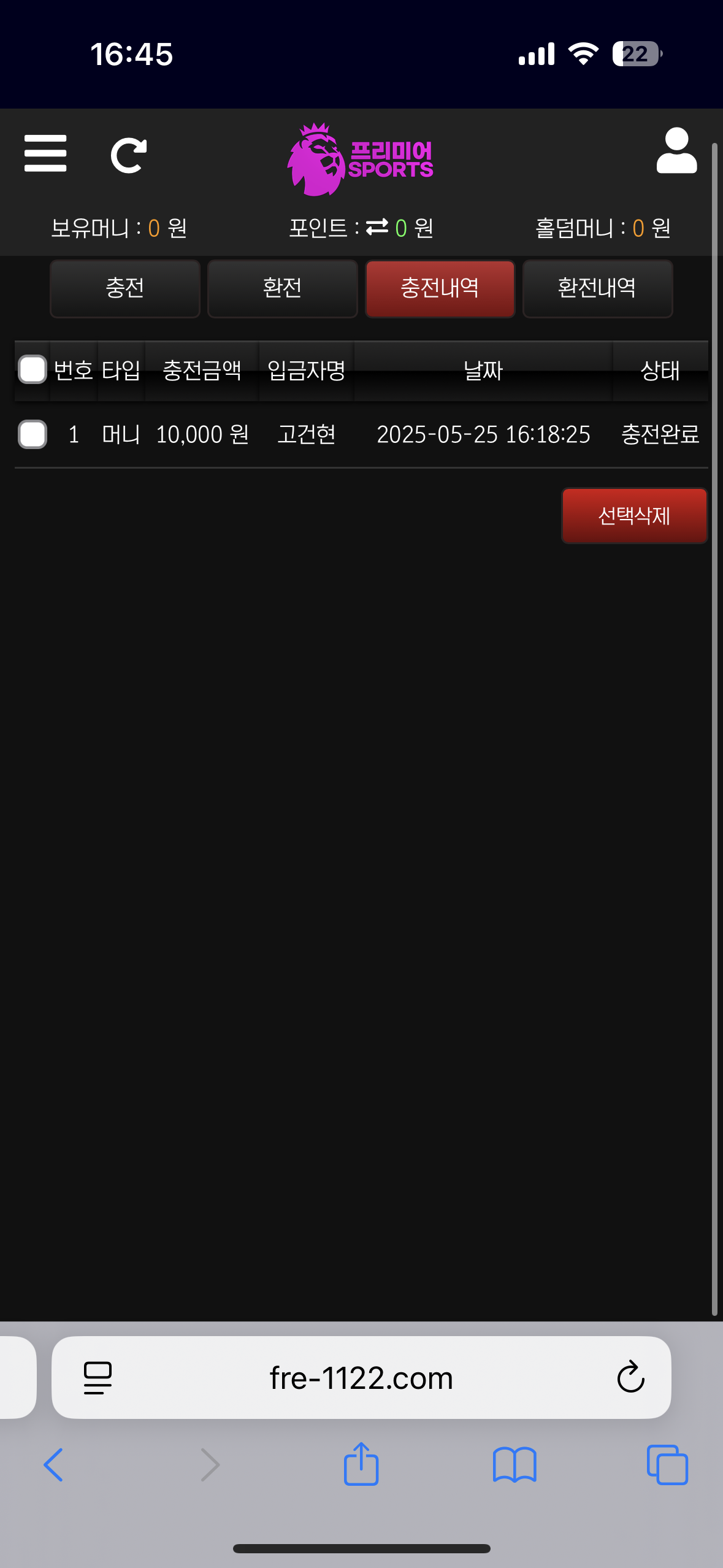Open the 환전내역 tab
Viewport: 723px width, 1568px height.
click(x=597, y=288)
